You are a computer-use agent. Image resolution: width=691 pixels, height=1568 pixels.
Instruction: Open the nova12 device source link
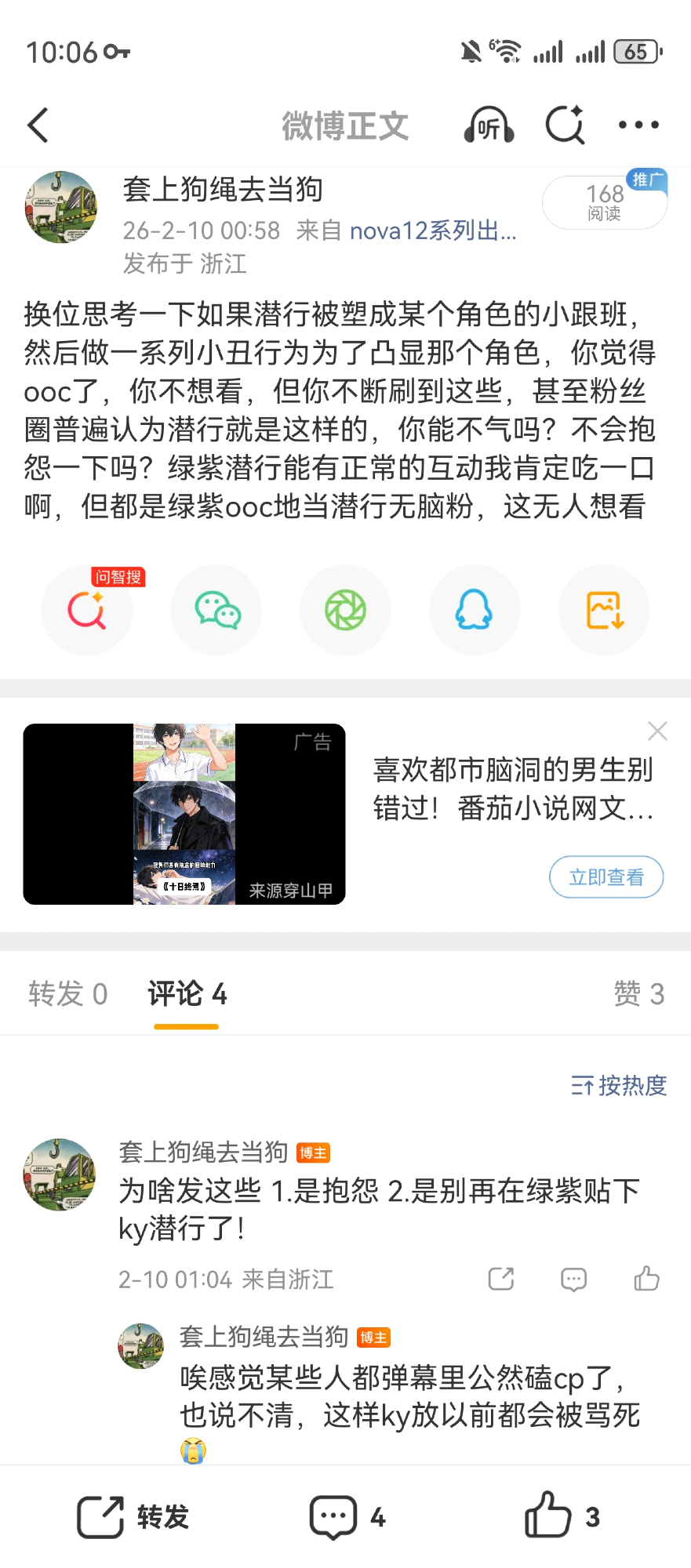point(433,230)
